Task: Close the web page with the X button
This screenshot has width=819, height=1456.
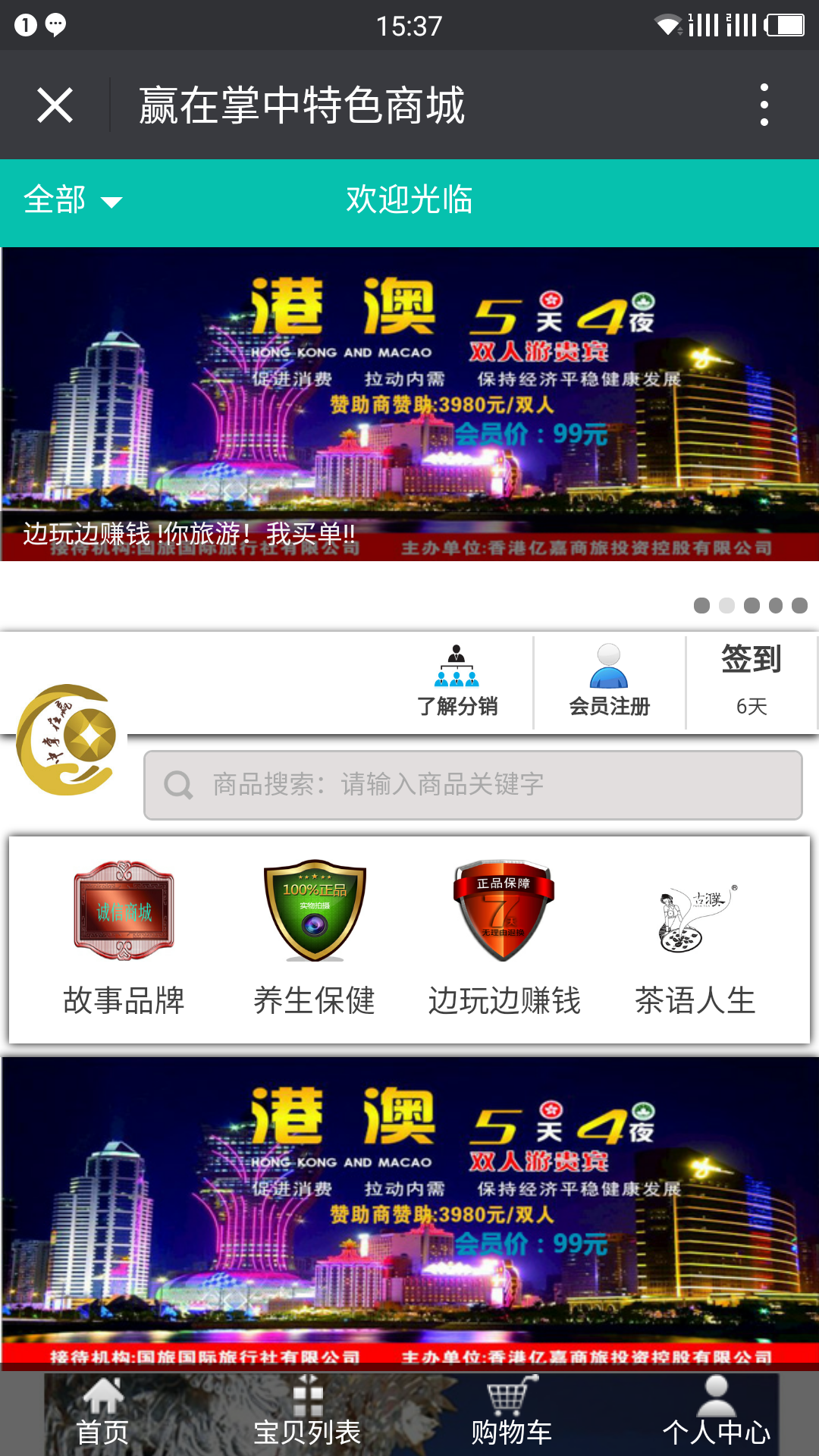Action: [55, 105]
